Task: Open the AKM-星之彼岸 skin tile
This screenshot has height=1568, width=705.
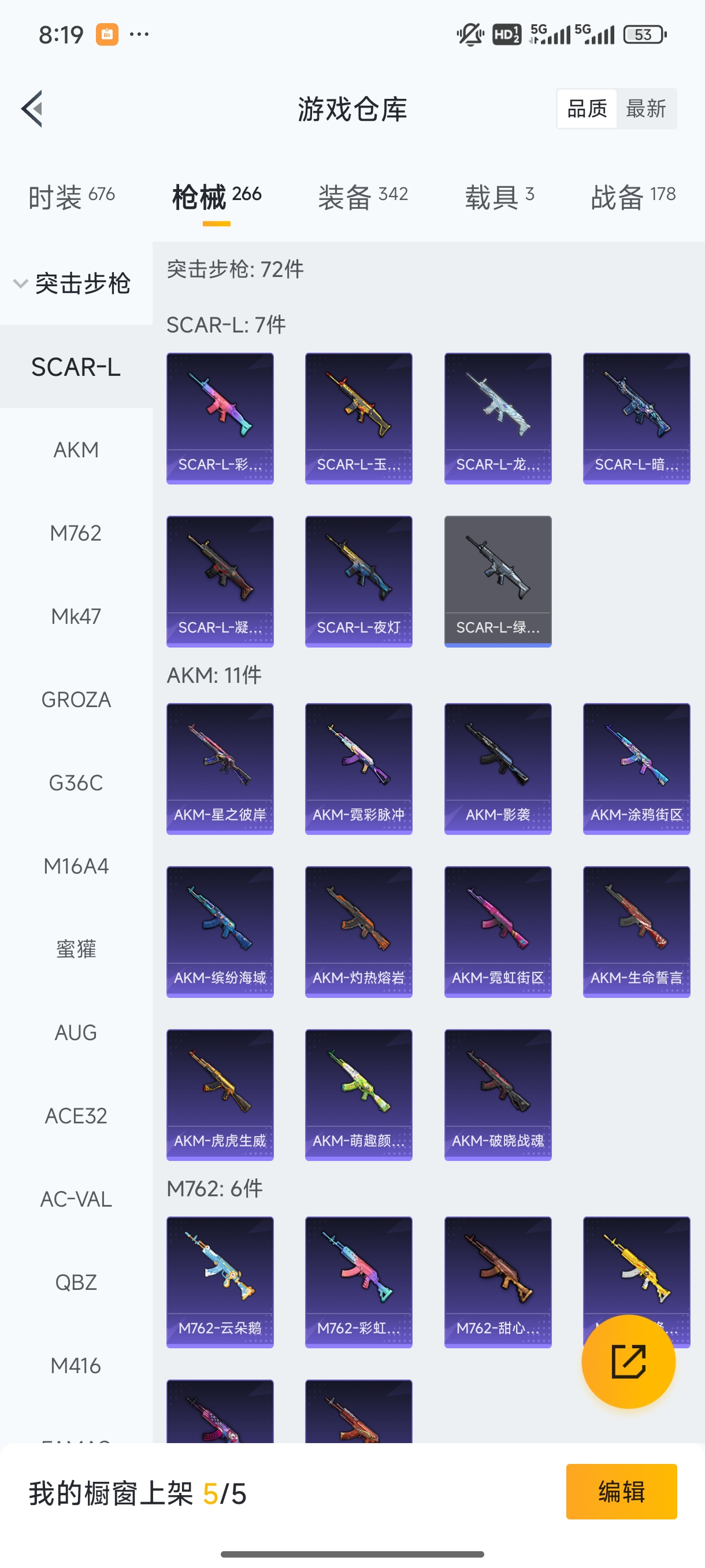Action: 220,768
